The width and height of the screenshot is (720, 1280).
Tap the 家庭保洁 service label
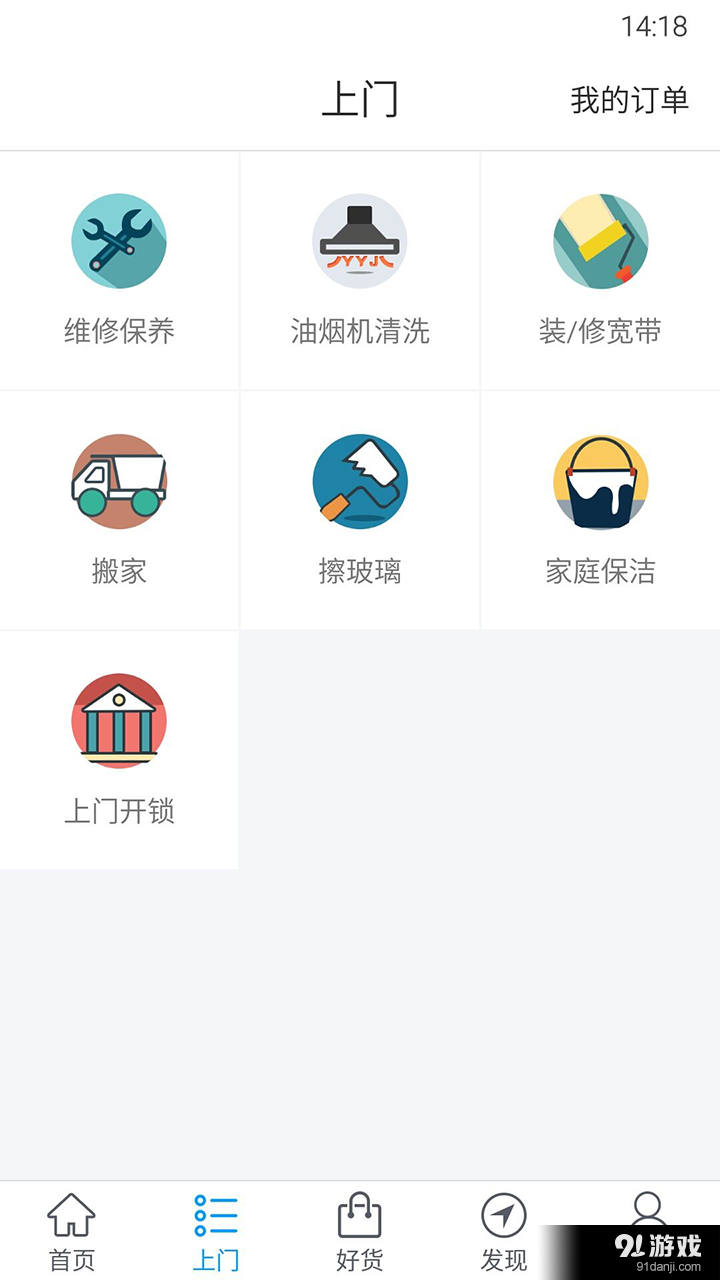601,570
